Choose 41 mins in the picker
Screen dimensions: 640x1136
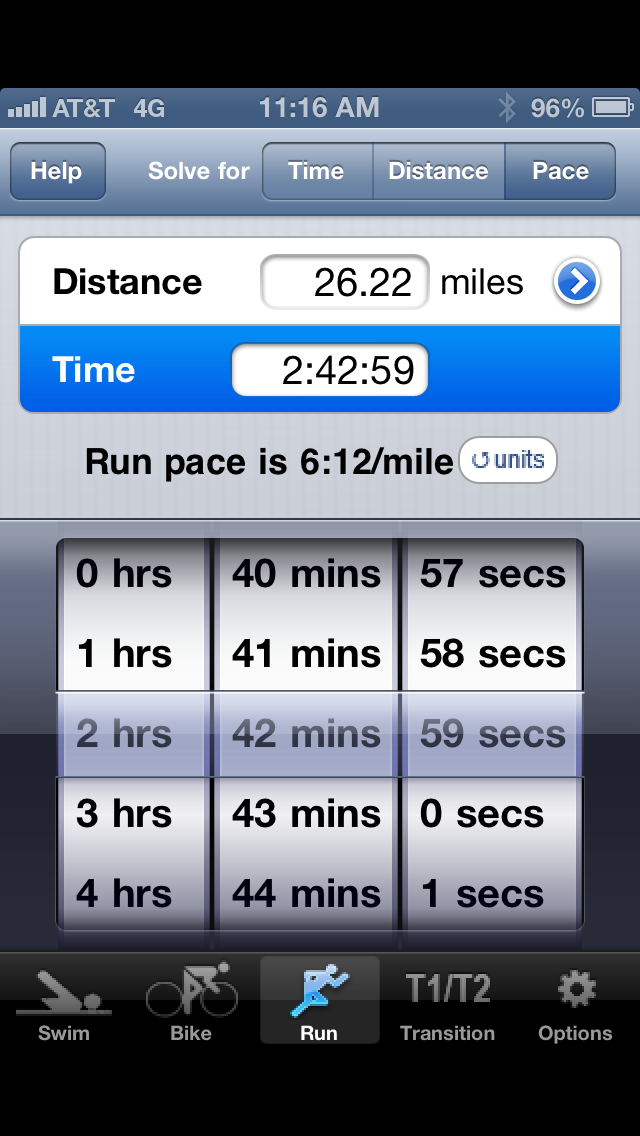[306, 654]
